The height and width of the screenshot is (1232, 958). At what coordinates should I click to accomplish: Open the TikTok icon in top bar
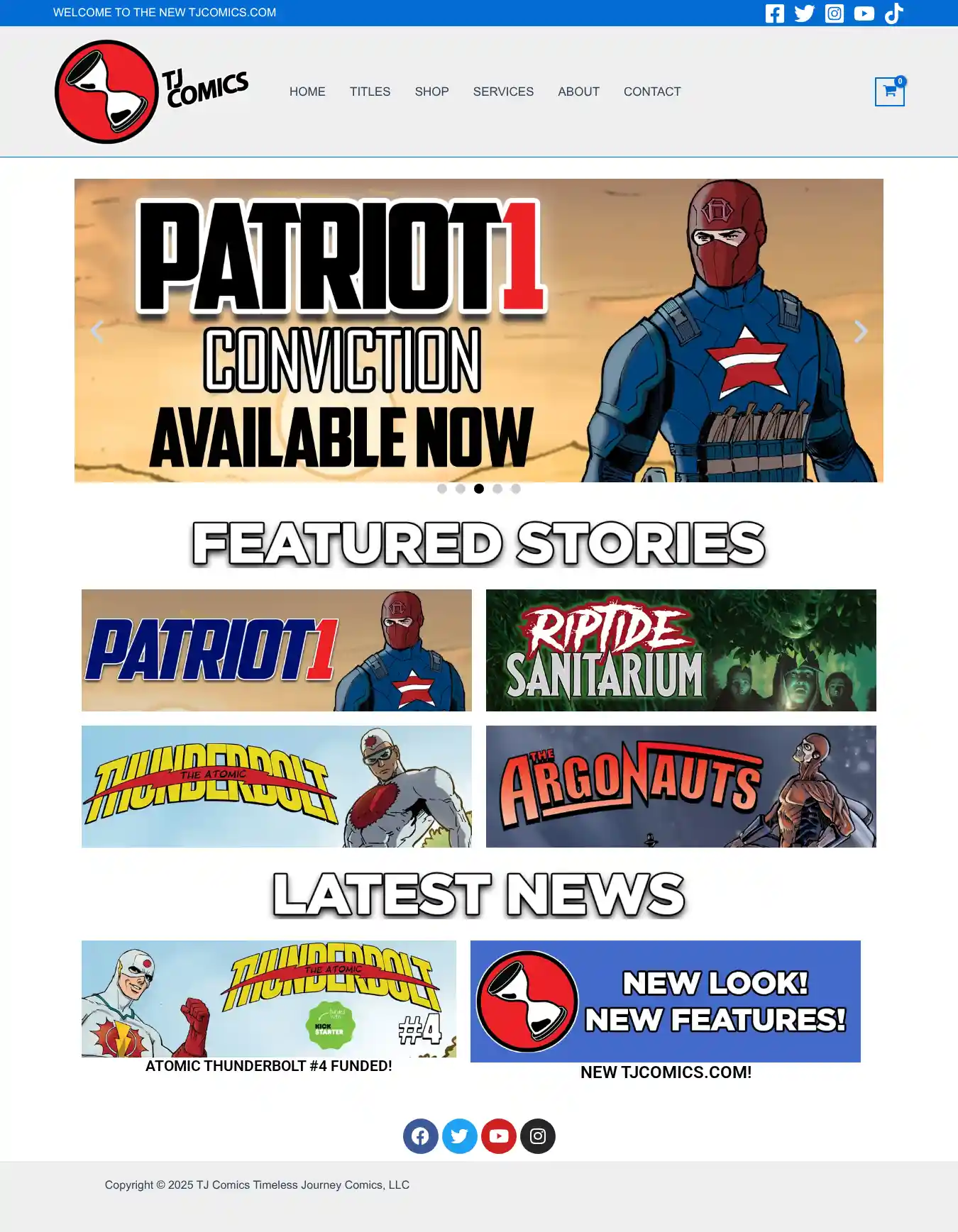[x=893, y=13]
